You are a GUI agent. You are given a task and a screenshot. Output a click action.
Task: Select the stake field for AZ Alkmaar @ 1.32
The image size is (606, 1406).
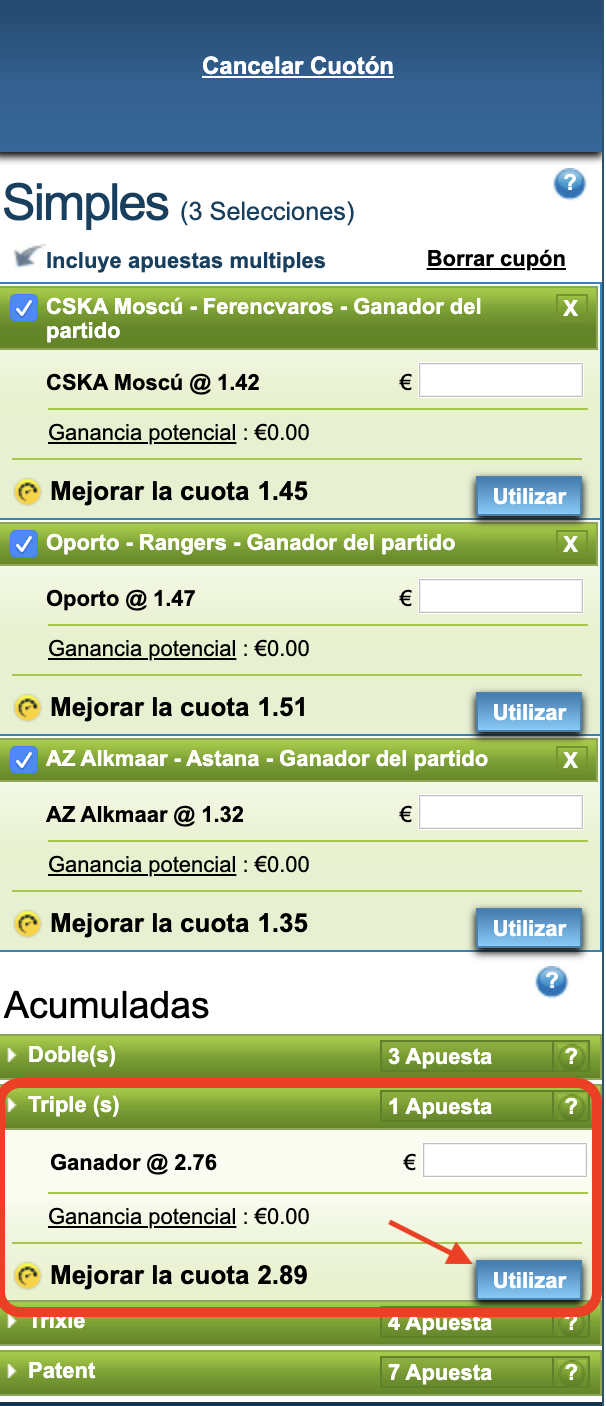tap(500, 812)
